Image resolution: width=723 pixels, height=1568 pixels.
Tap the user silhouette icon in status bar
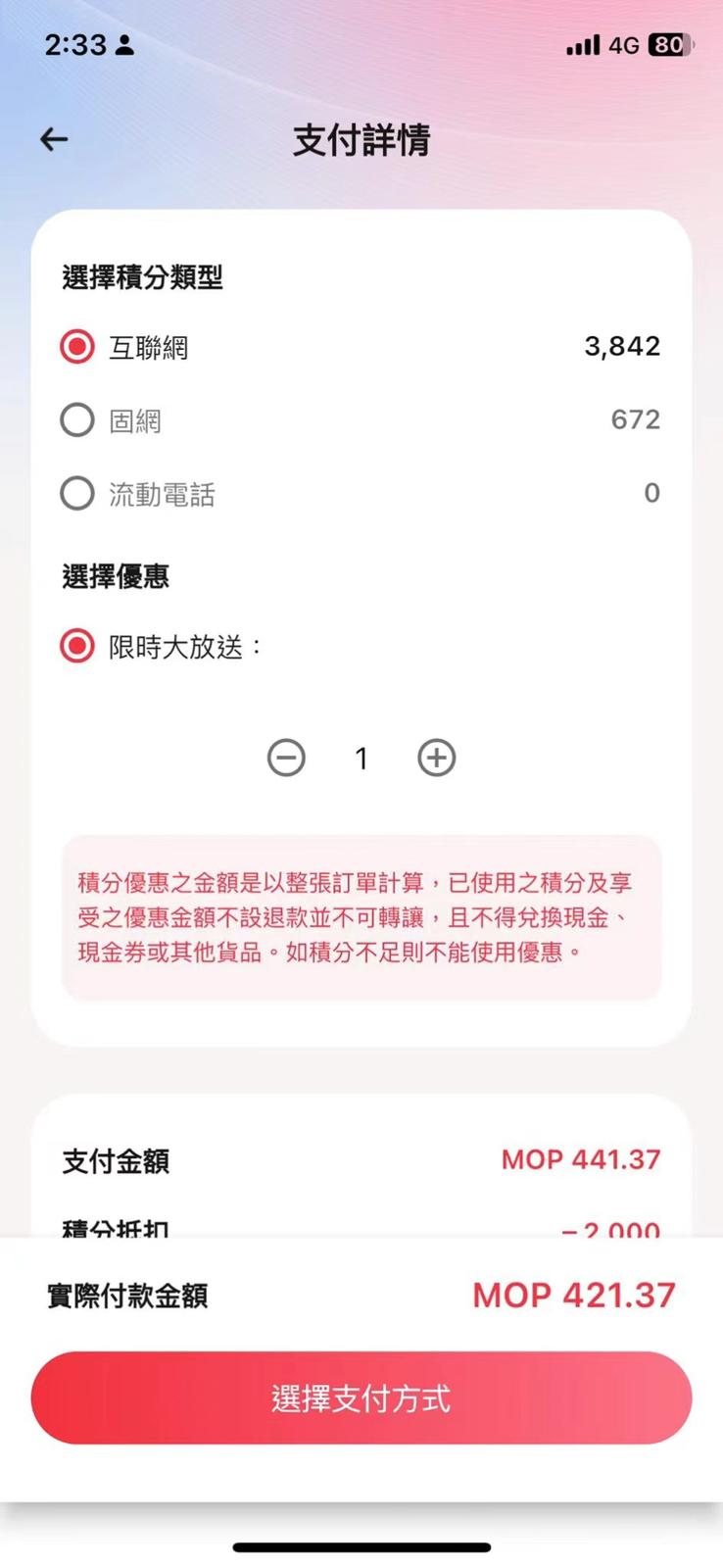coord(123,44)
